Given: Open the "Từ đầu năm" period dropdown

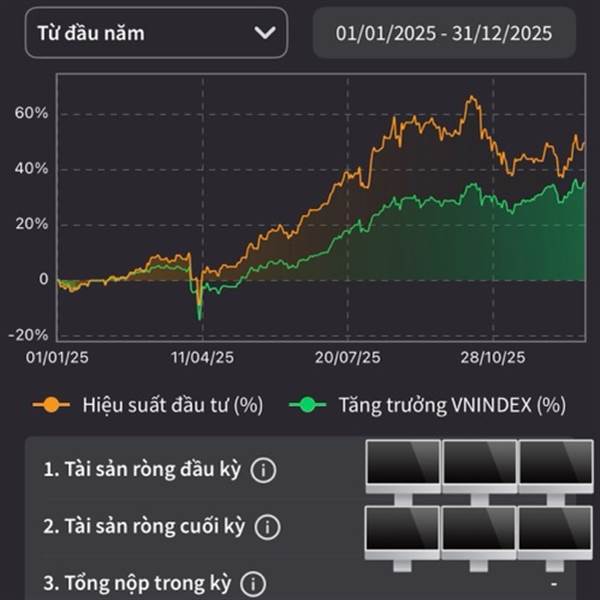Looking at the screenshot, I should pyautogui.click(x=156, y=33).
